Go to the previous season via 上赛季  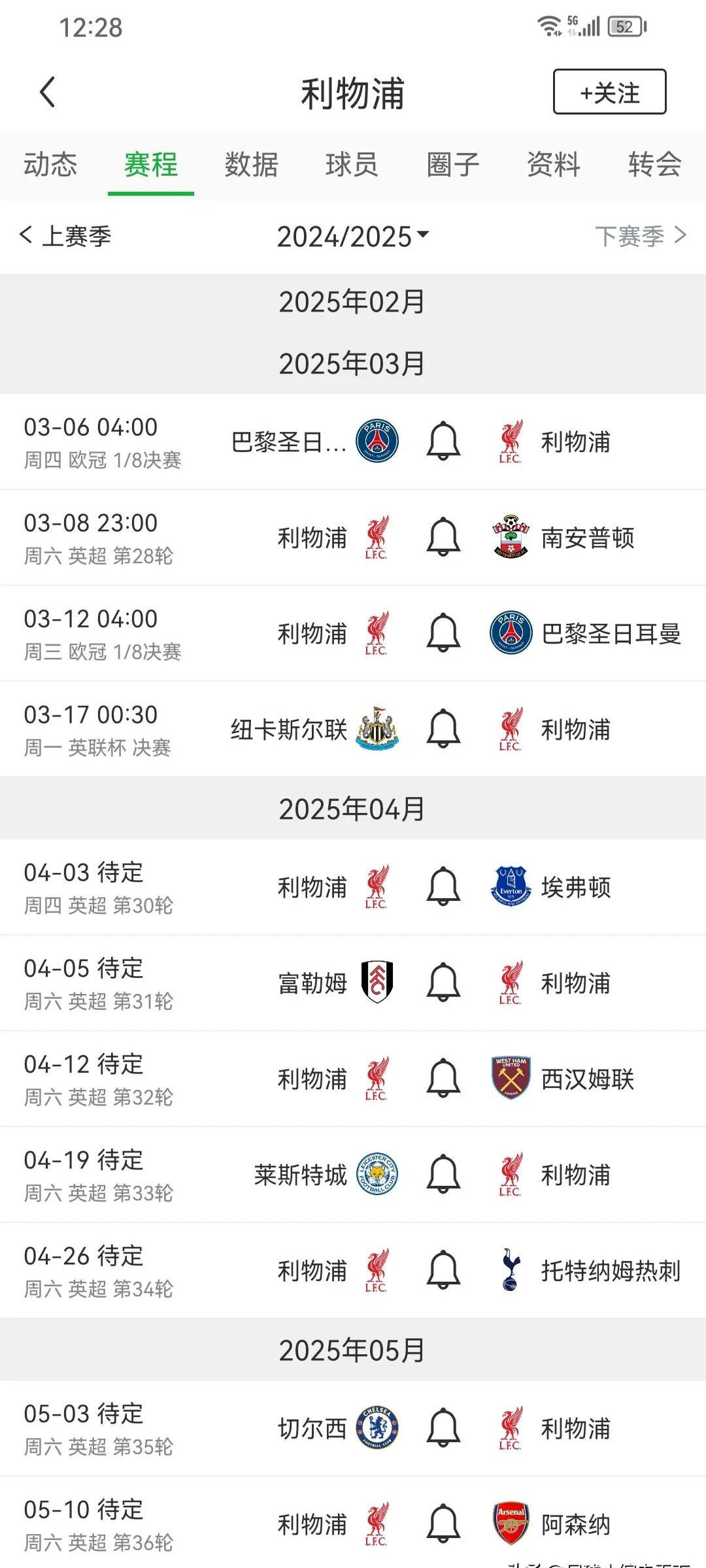point(65,237)
